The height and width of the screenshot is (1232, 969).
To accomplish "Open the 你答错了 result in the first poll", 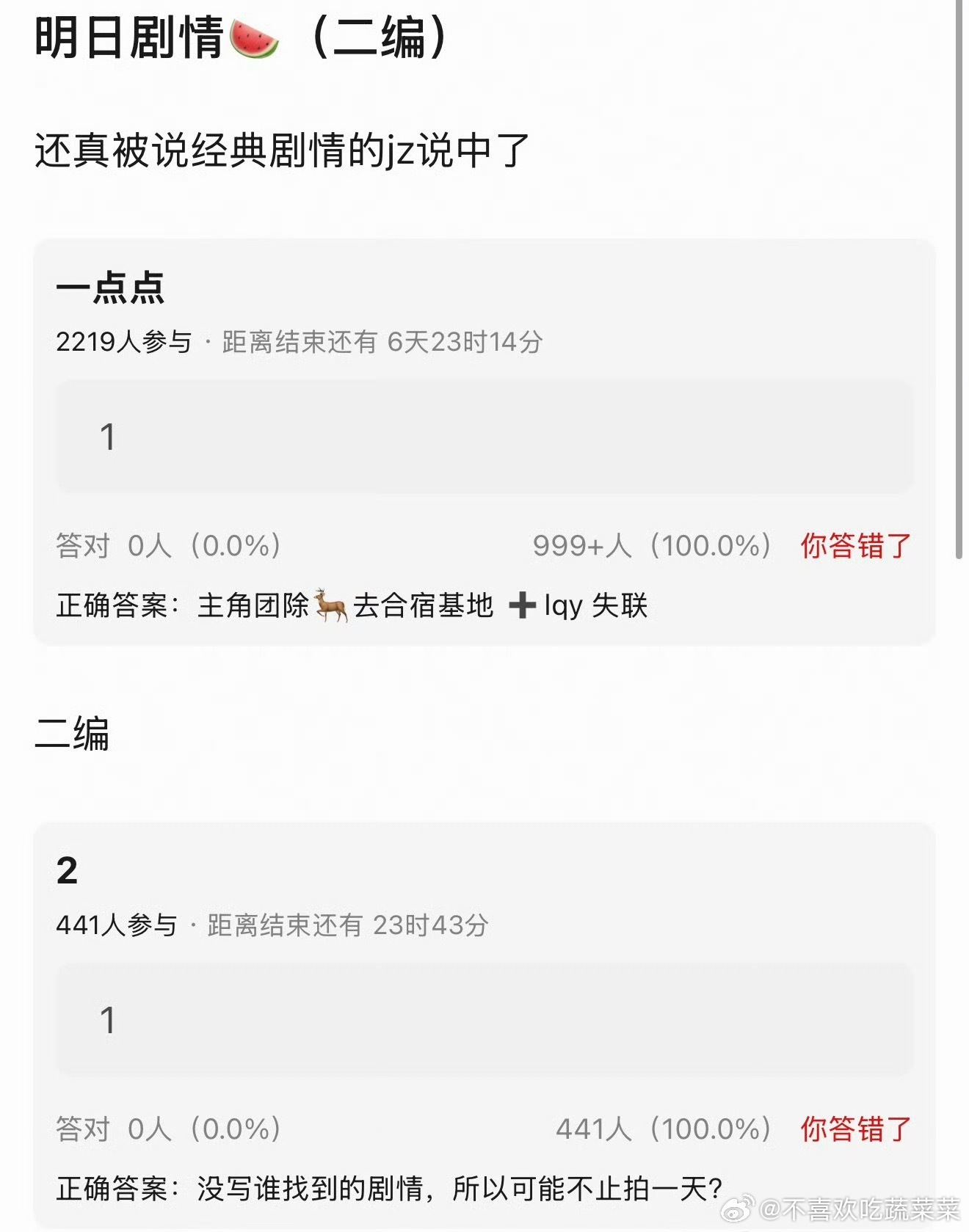I will [854, 544].
